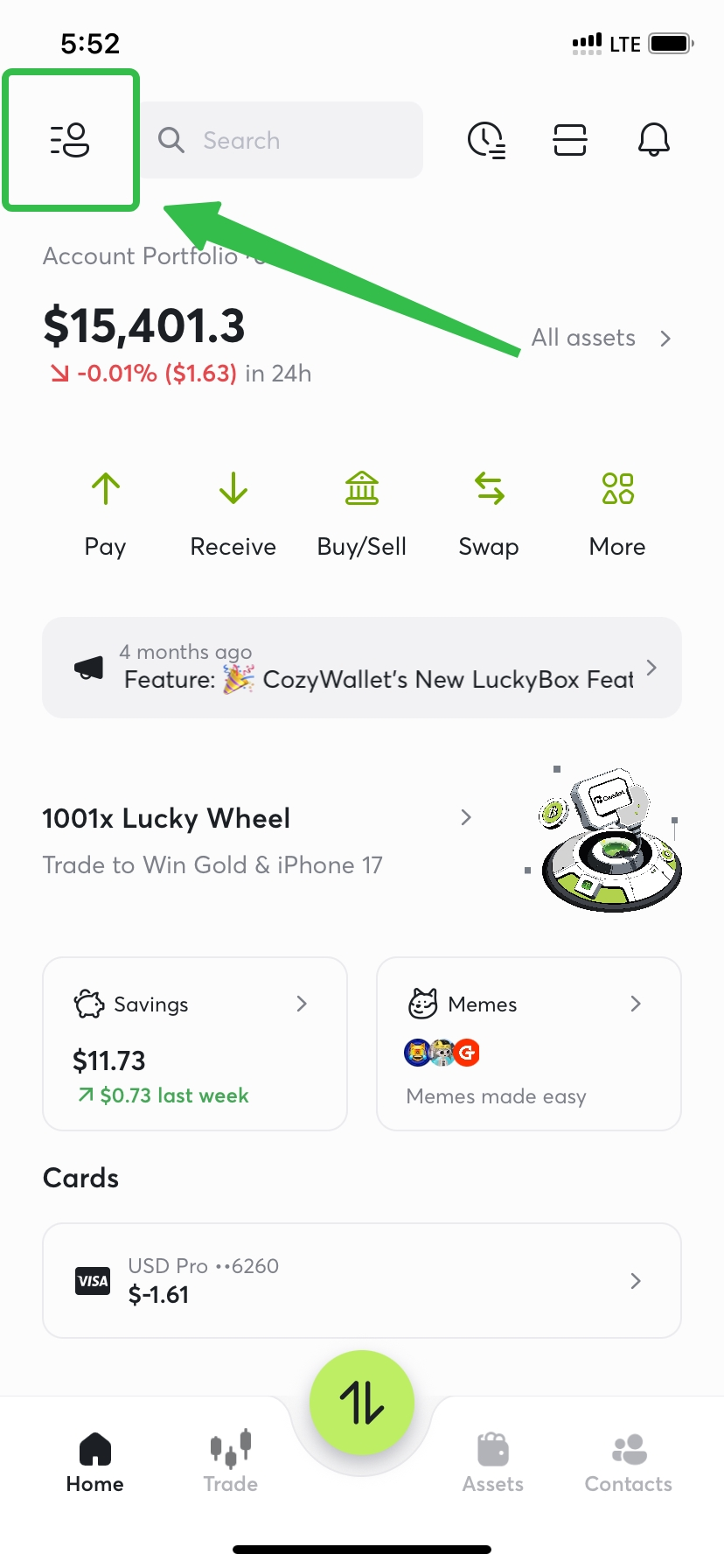Open the notifications bell

pos(653,140)
